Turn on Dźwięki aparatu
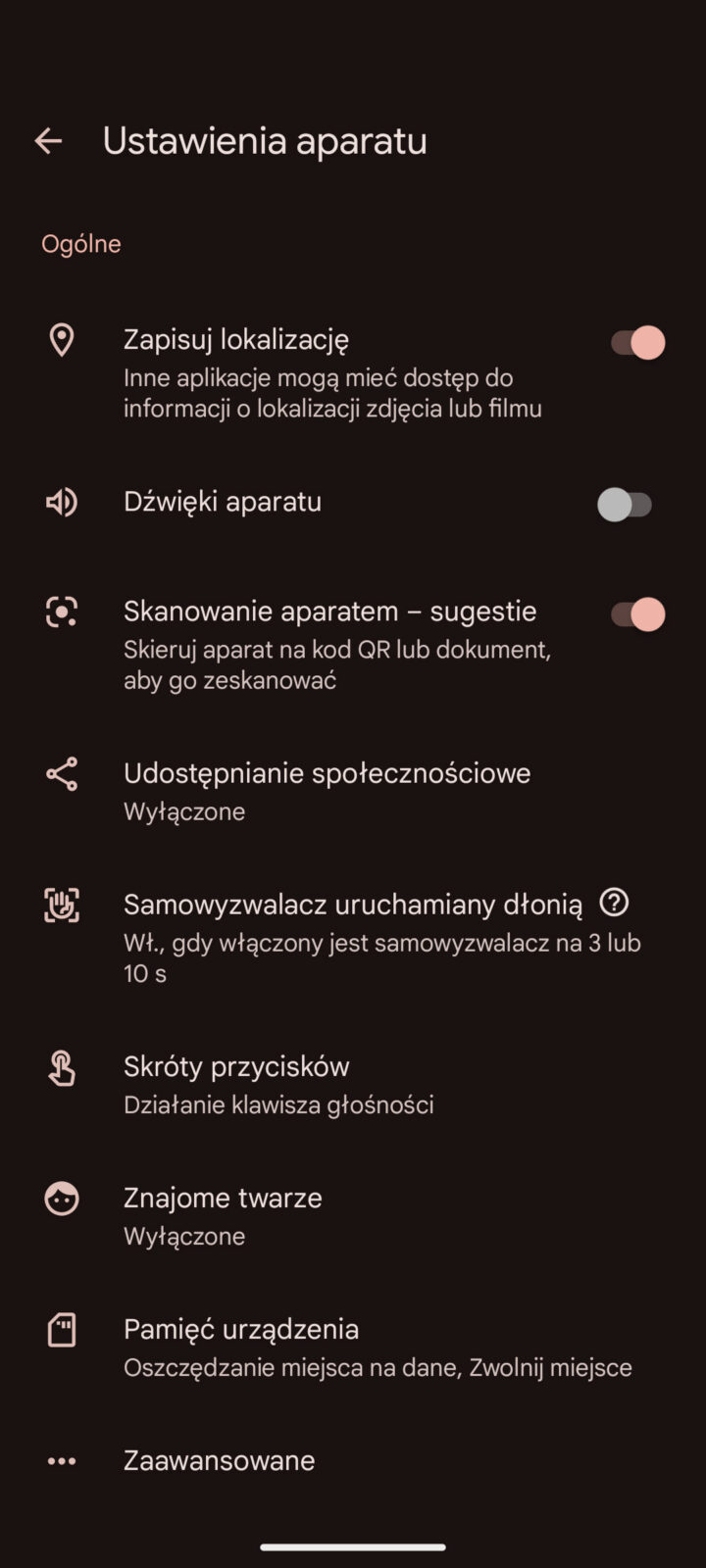706x1568 pixels. (626, 505)
